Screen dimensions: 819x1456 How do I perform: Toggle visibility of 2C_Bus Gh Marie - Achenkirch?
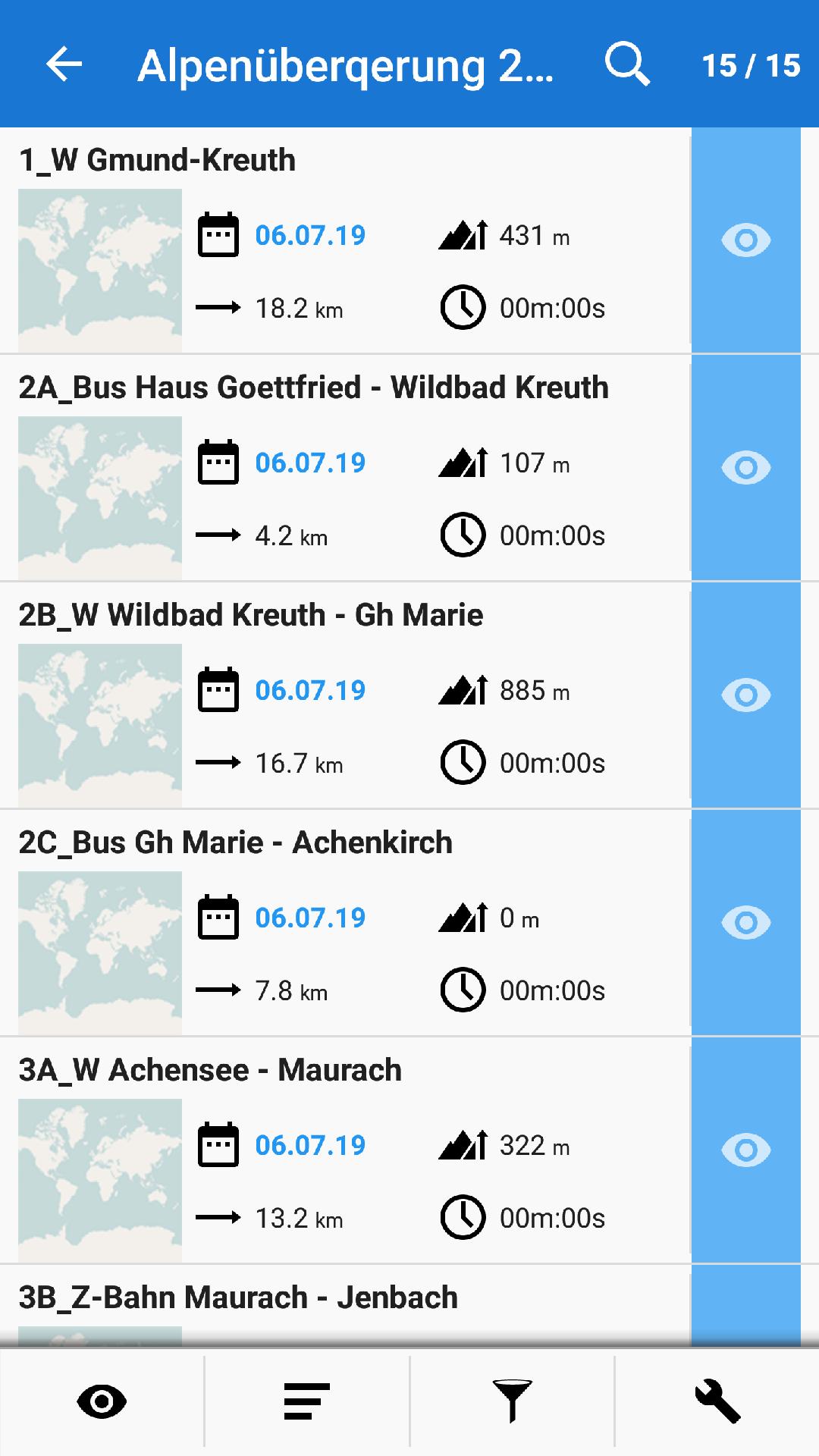[746, 923]
